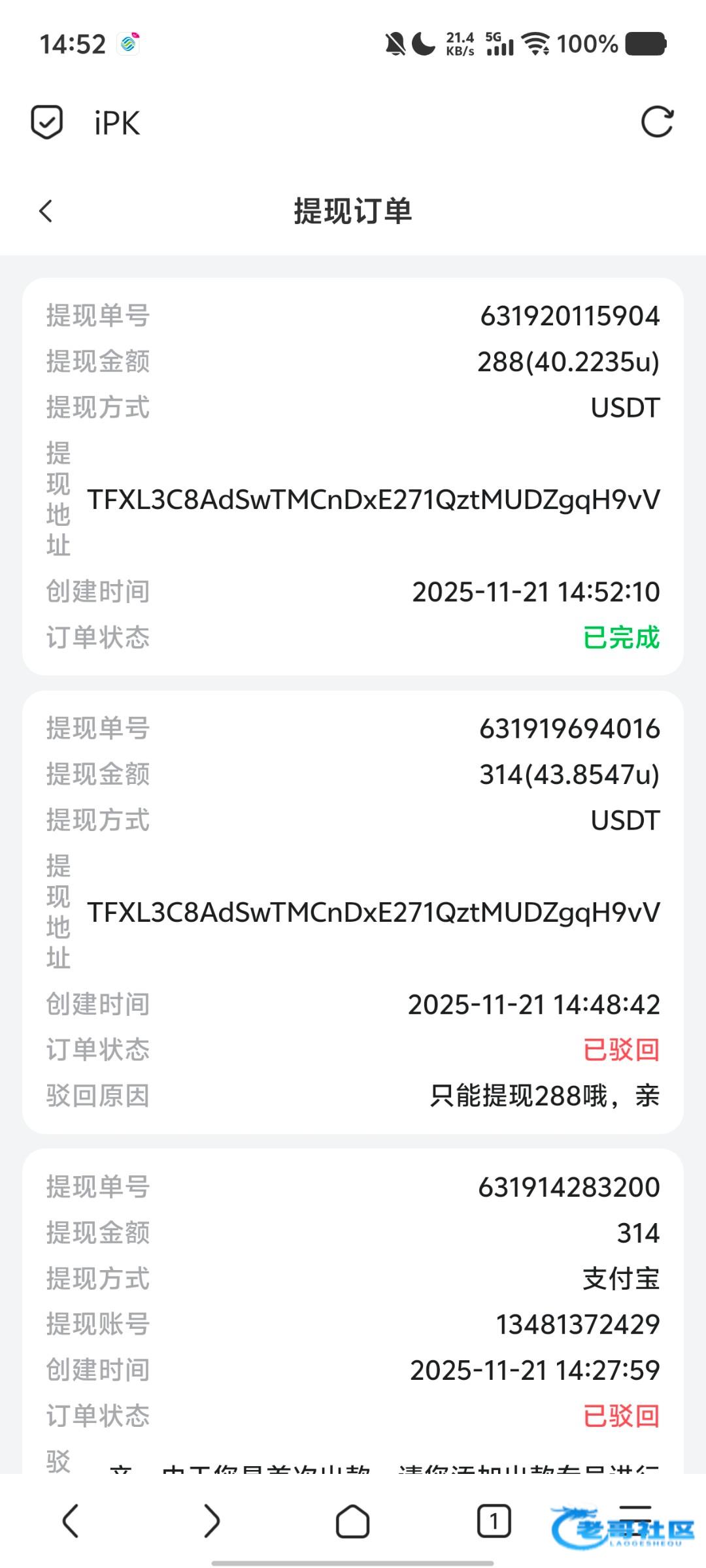Go forward in the browser
The image size is (706, 1568).
211,1521
